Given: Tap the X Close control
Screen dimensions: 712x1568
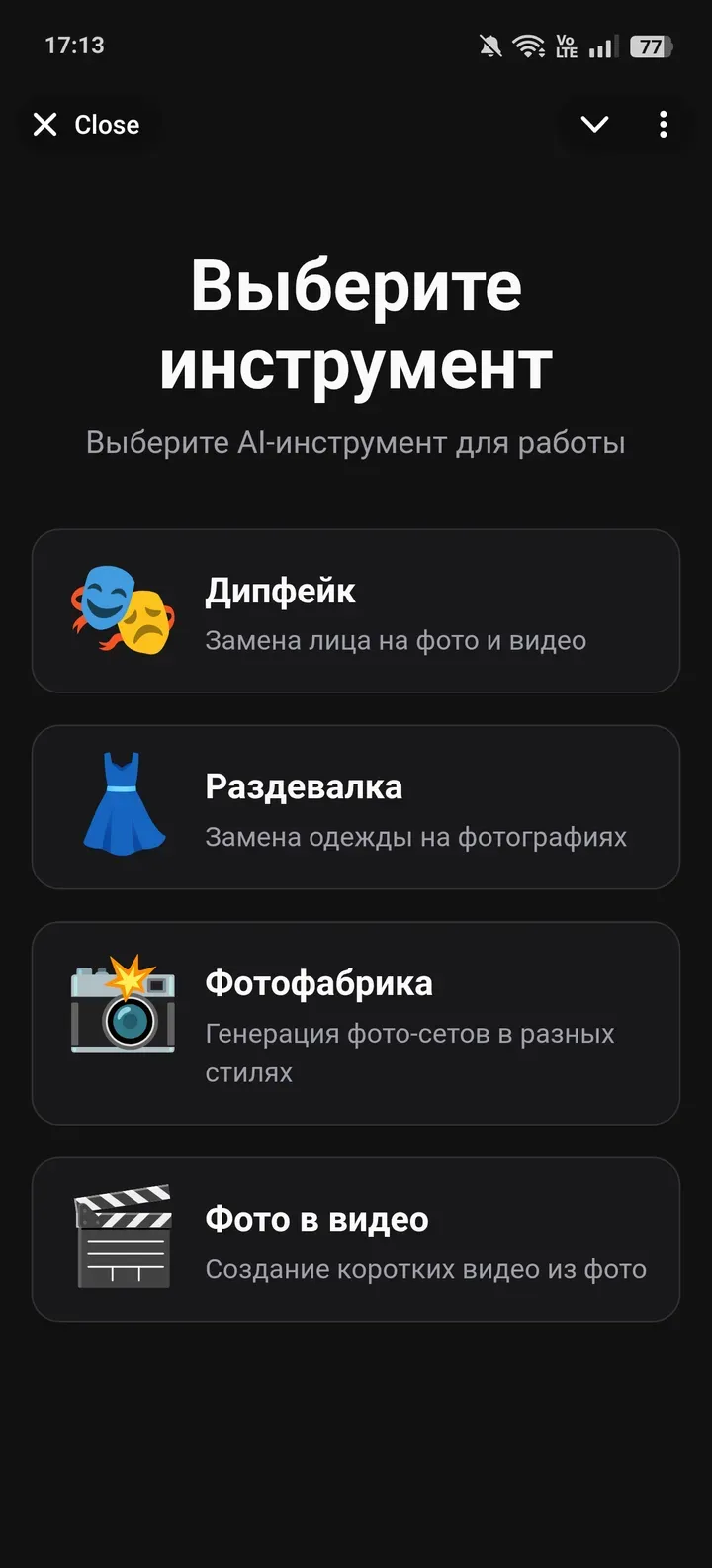Looking at the screenshot, I should [45, 124].
